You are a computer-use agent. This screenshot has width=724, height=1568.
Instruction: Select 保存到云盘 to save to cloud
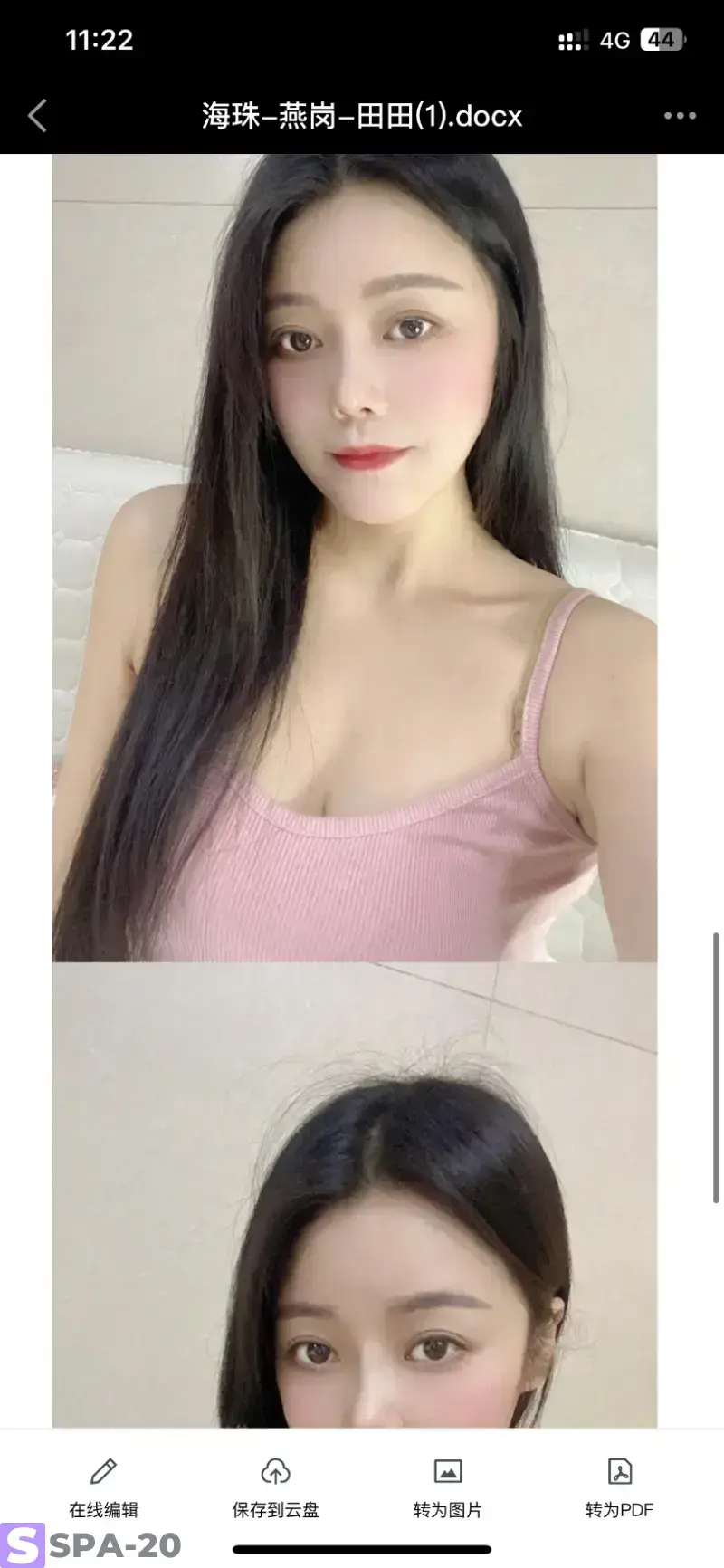(x=275, y=1487)
